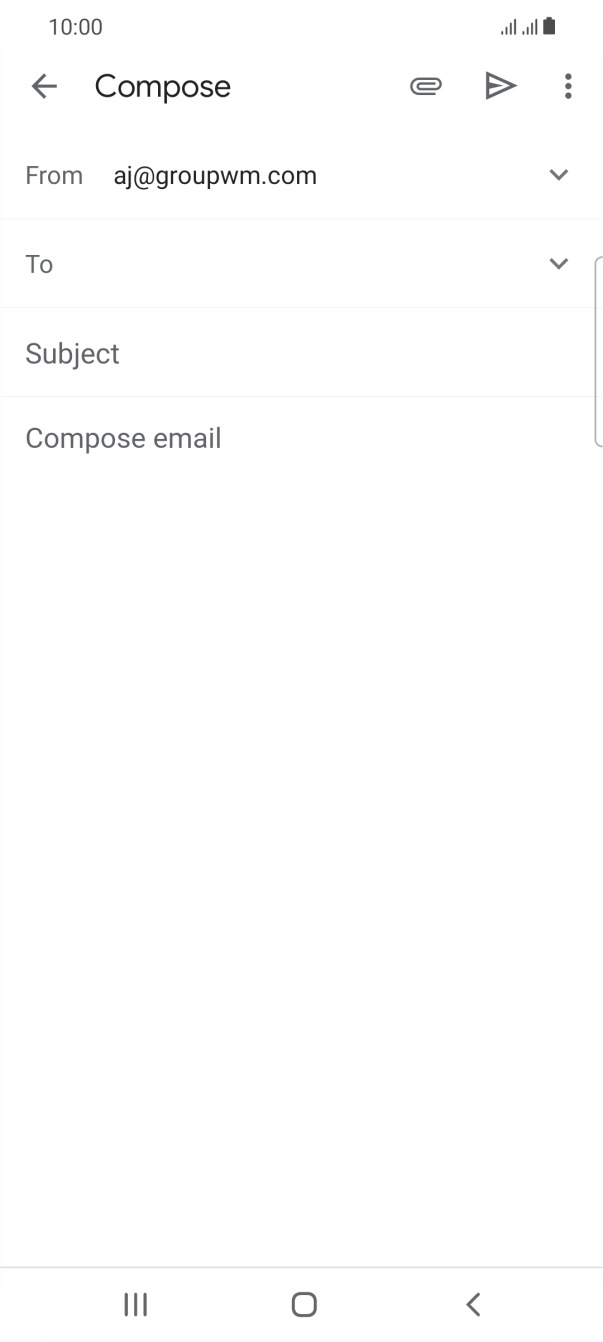Viewport: 603px width, 1342px height.
Task: Focus the To recipient field
Action: pos(290,264)
